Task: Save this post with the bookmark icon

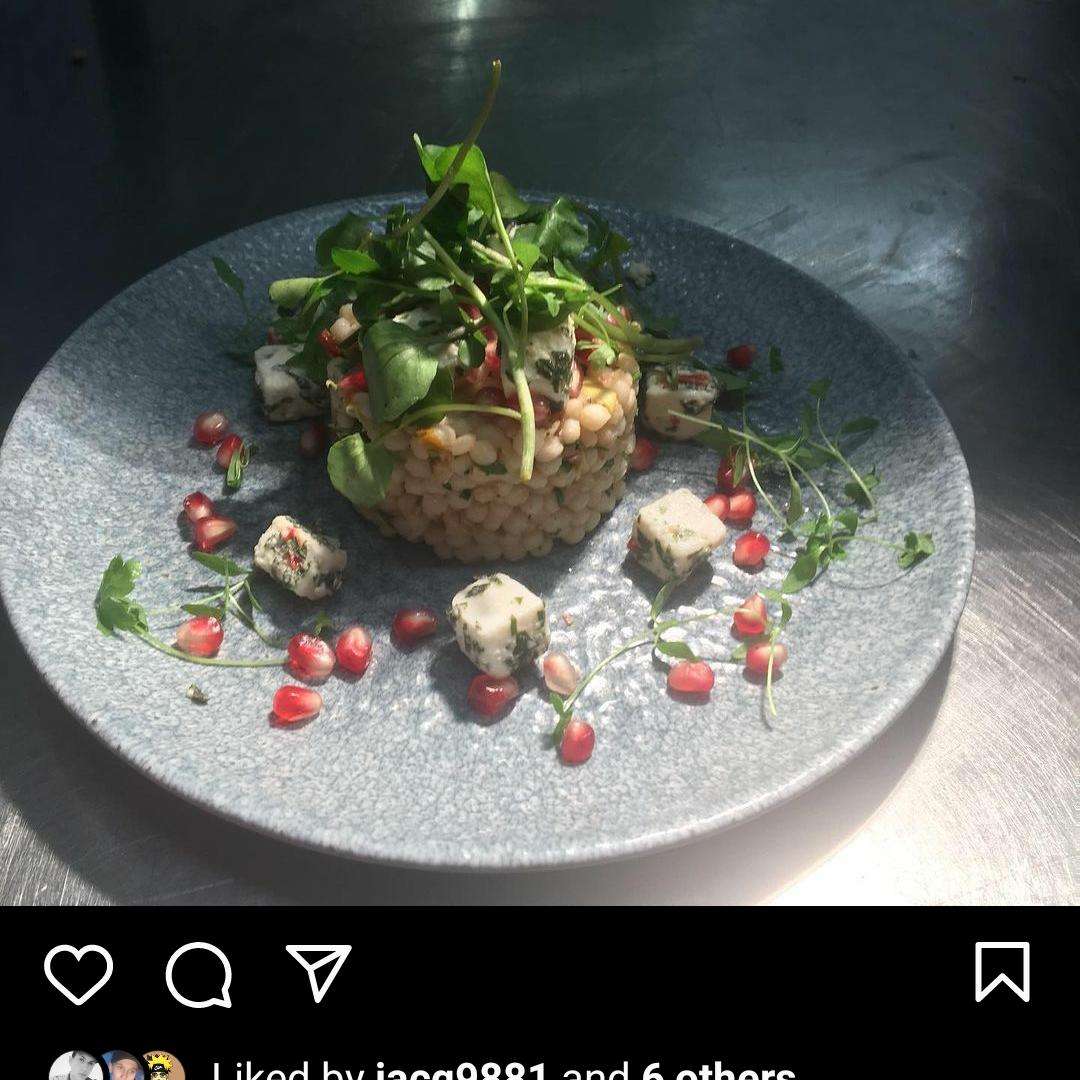Action: point(1002,972)
